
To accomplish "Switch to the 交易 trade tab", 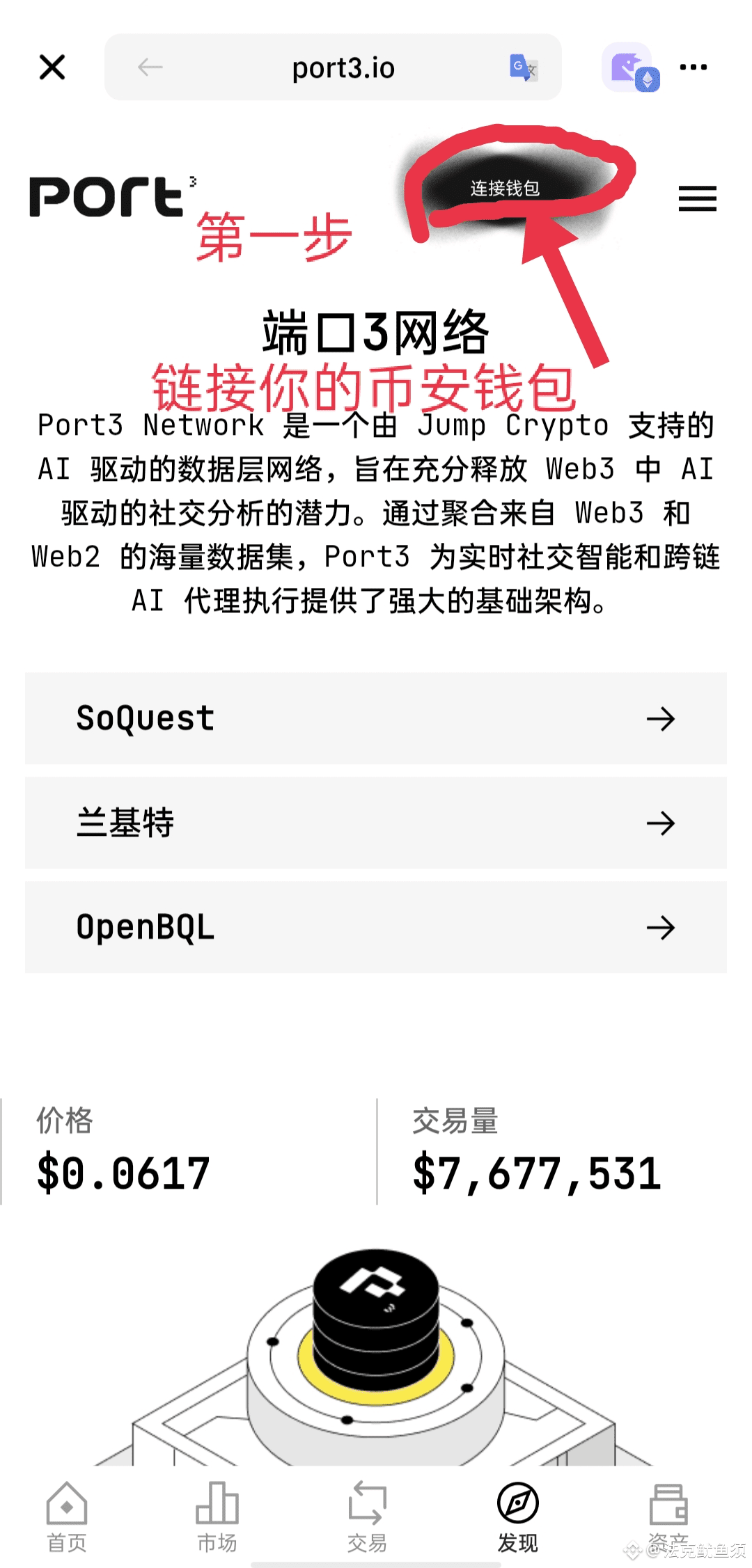I will (x=368, y=1518).
